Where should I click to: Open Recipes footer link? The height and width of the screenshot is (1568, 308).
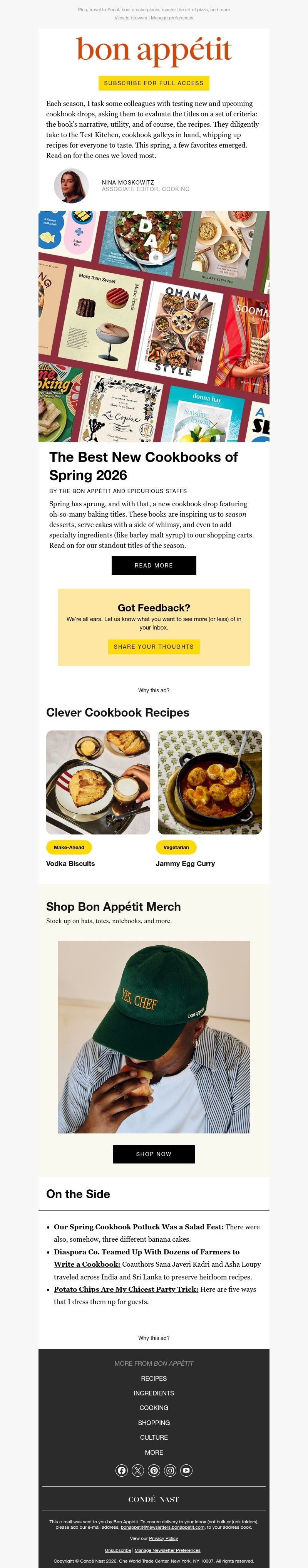[153, 1379]
